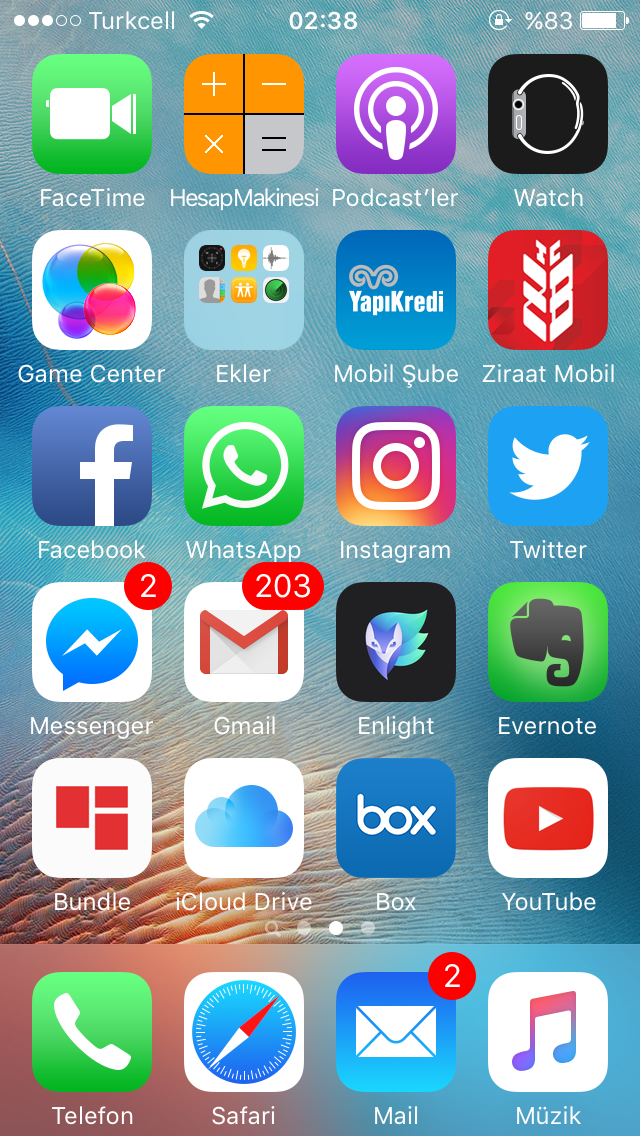Launch Facebook
The image size is (640, 1136).
pyautogui.click(x=92, y=466)
